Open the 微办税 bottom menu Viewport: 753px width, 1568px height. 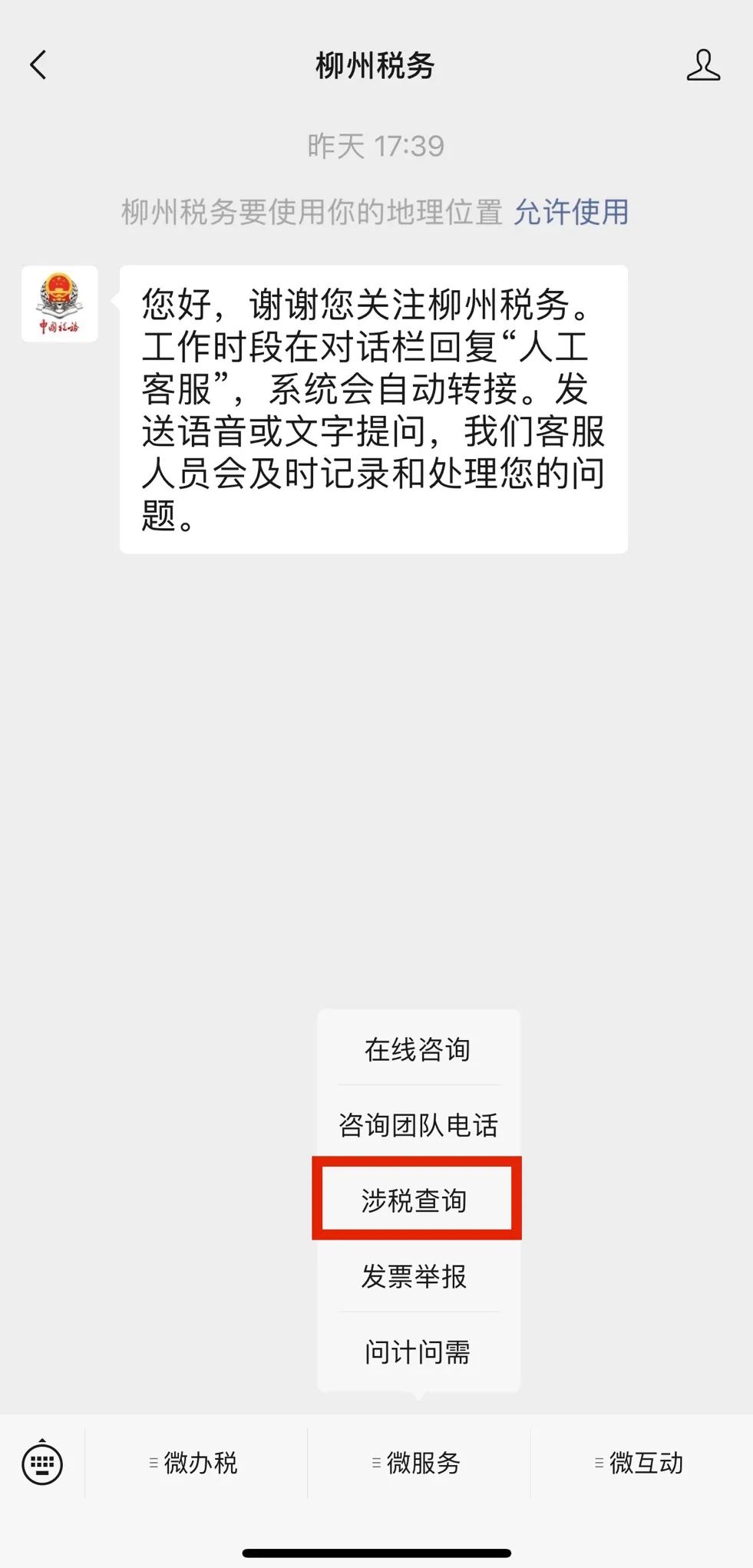(x=196, y=1463)
